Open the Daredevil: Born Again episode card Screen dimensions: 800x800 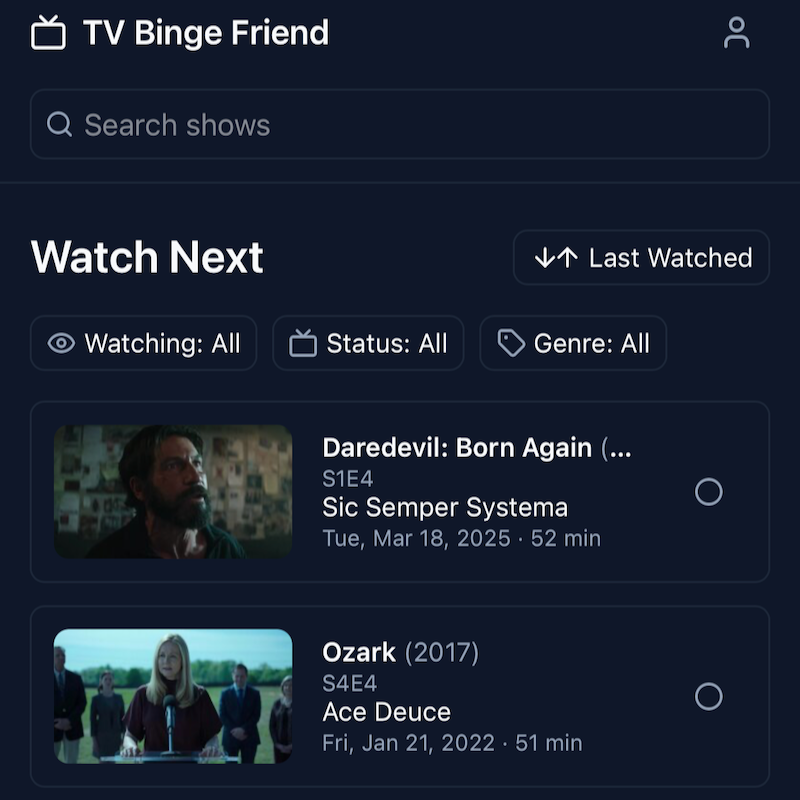point(399,492)
